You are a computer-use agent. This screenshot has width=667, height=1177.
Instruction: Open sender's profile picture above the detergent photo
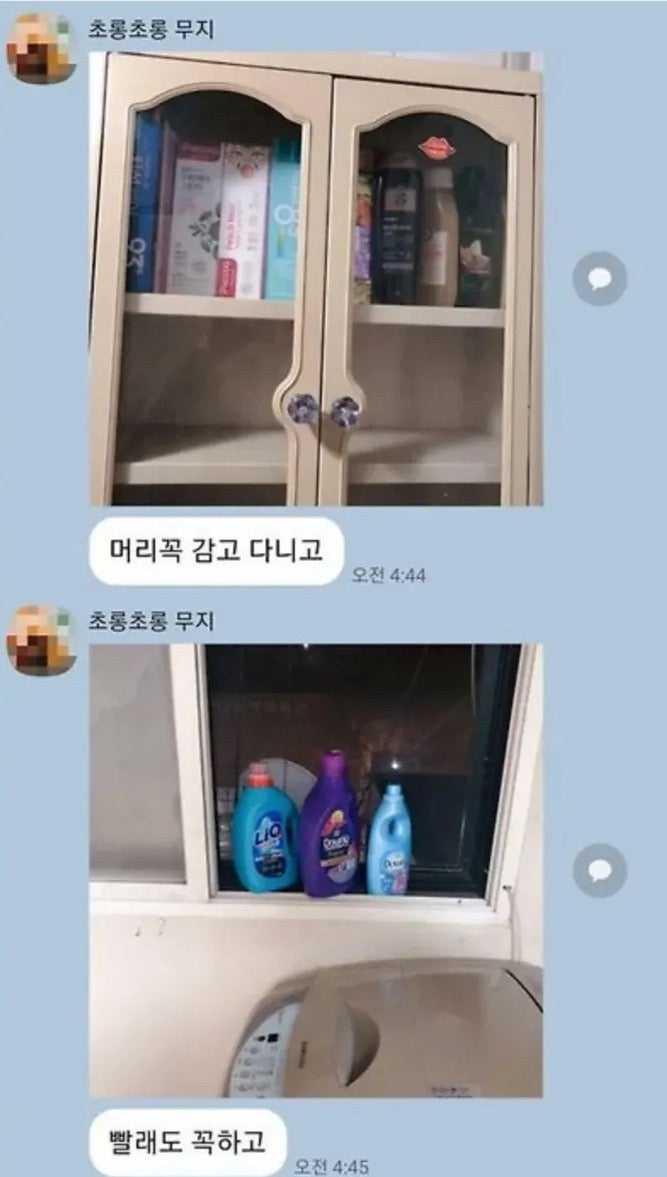[41, 639]
